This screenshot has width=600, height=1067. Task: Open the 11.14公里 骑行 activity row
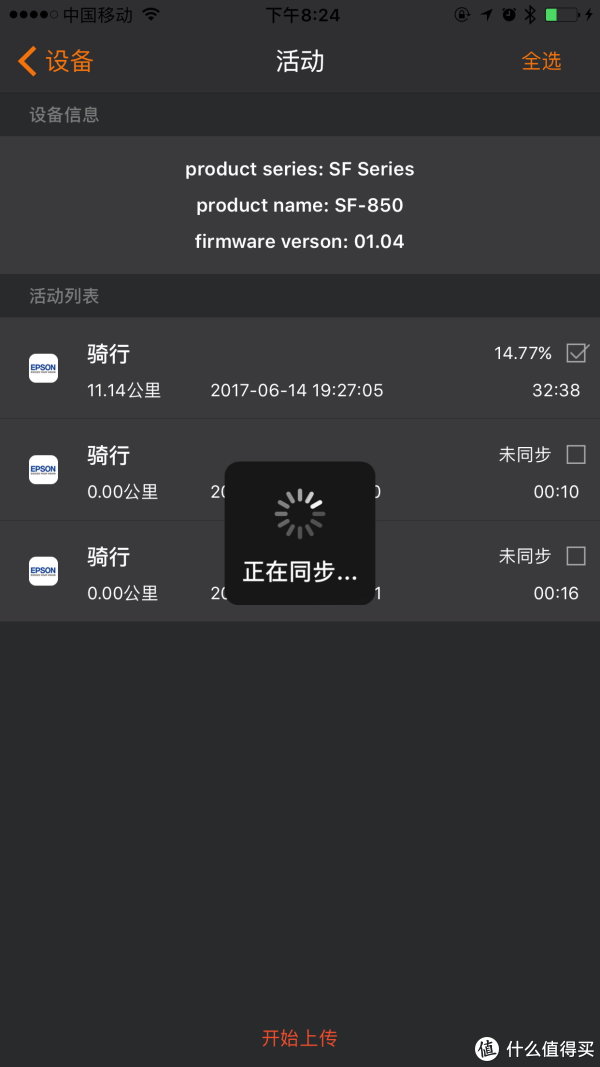[300, 368]
